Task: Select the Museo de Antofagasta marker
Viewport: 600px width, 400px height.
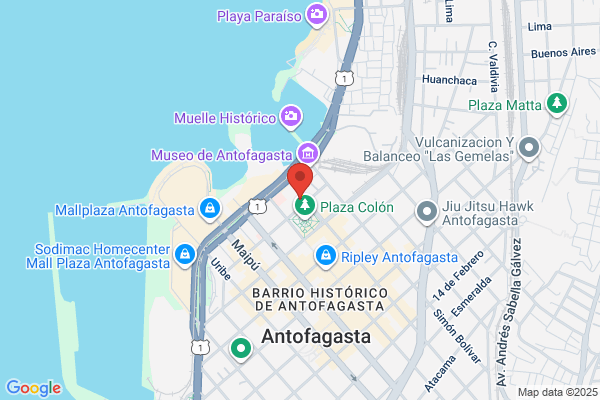Action: [x=308, y=154]
